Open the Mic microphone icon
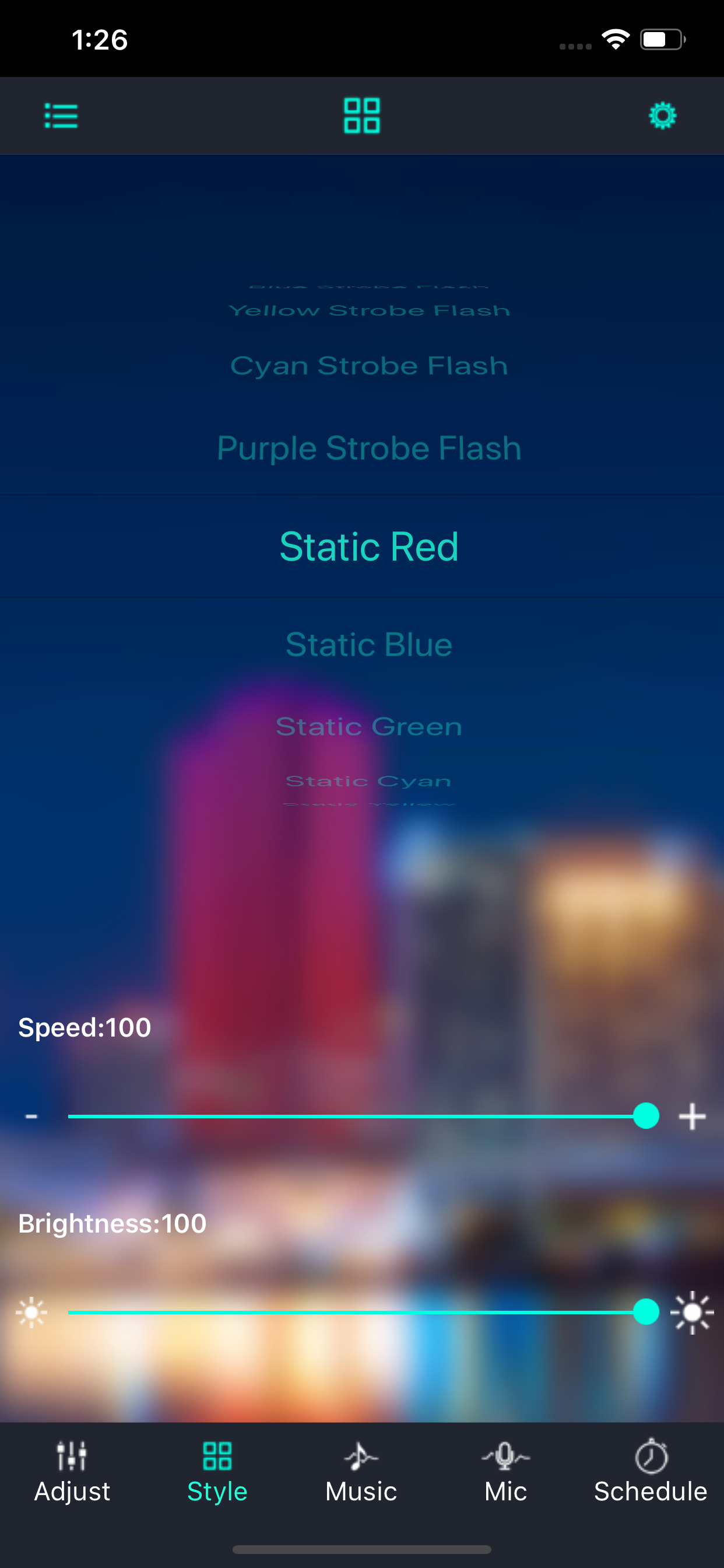This screenshot has width=724, height=1568. (504, 1457)
